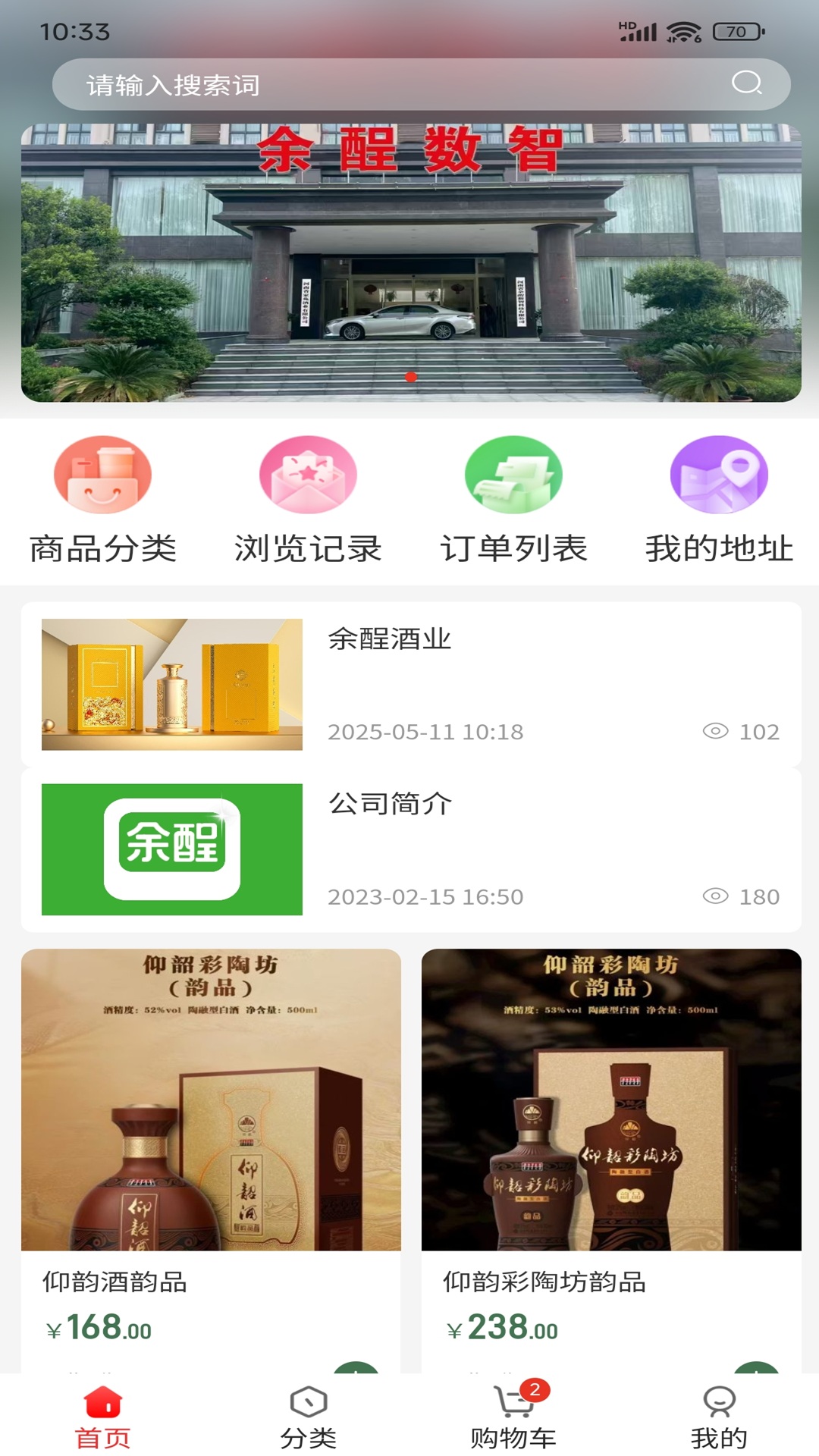This screenshot has height=1456, width=819.
Task: Open the 余醒酒业 article
Action: [x=409, y=682]
